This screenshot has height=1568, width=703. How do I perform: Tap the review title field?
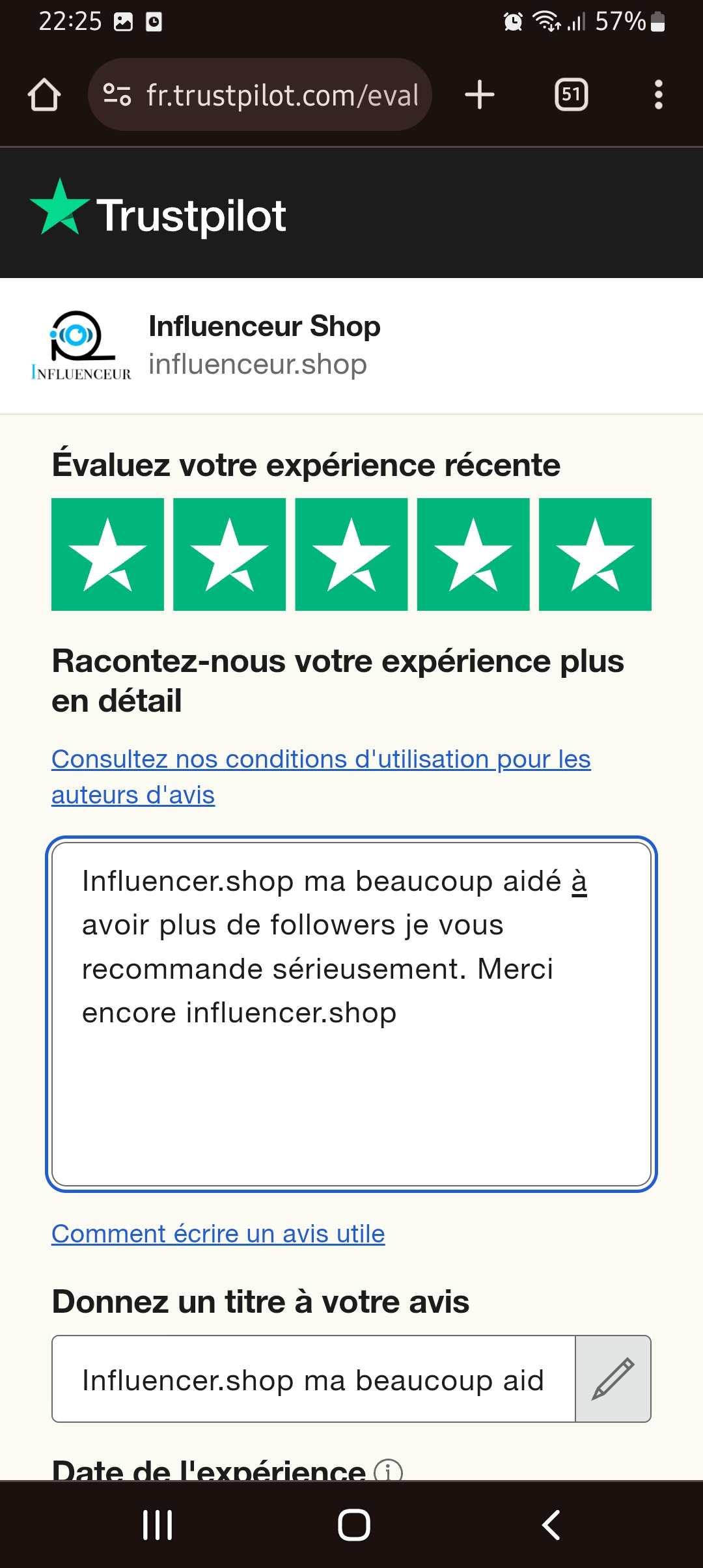click(x=314, y=1379)
